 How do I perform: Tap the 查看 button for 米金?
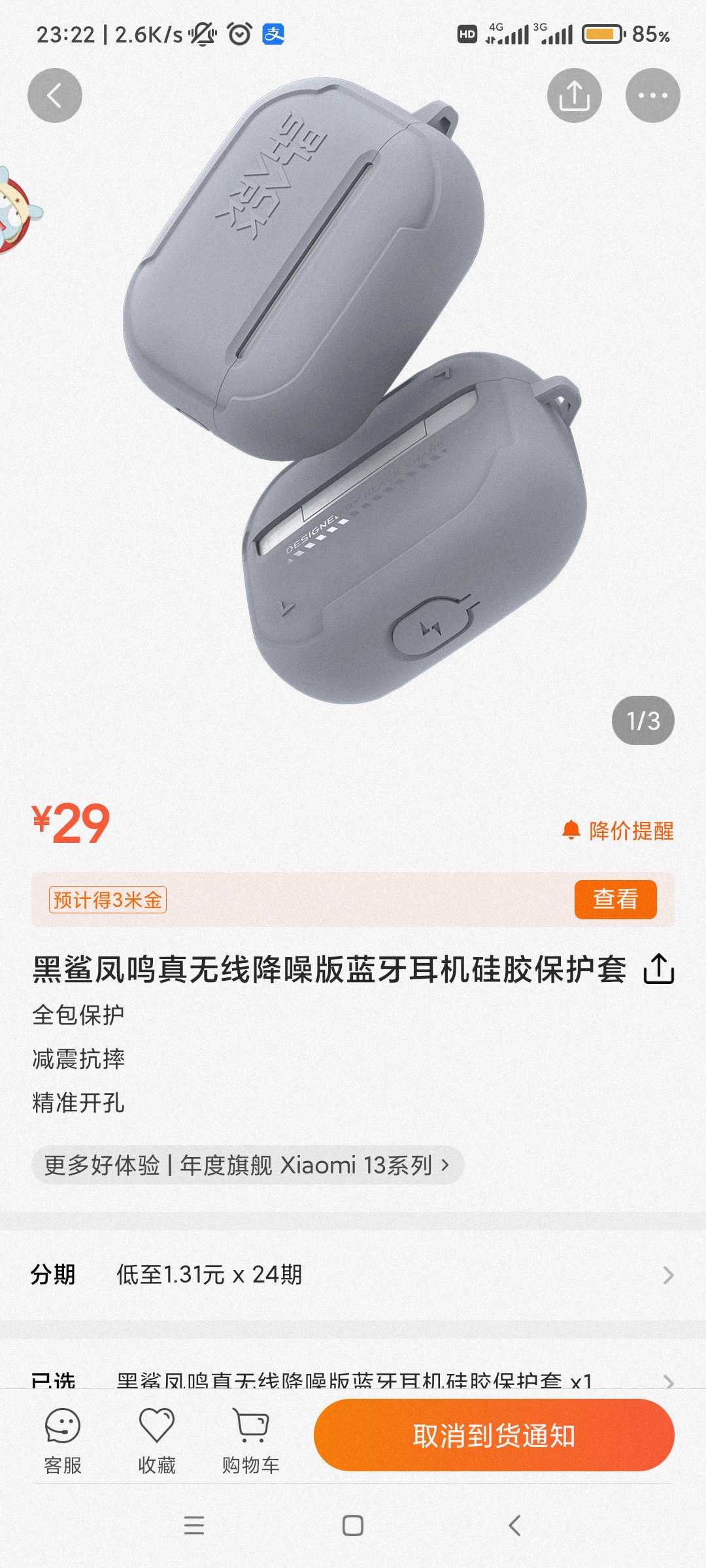[x=614, y=899]
